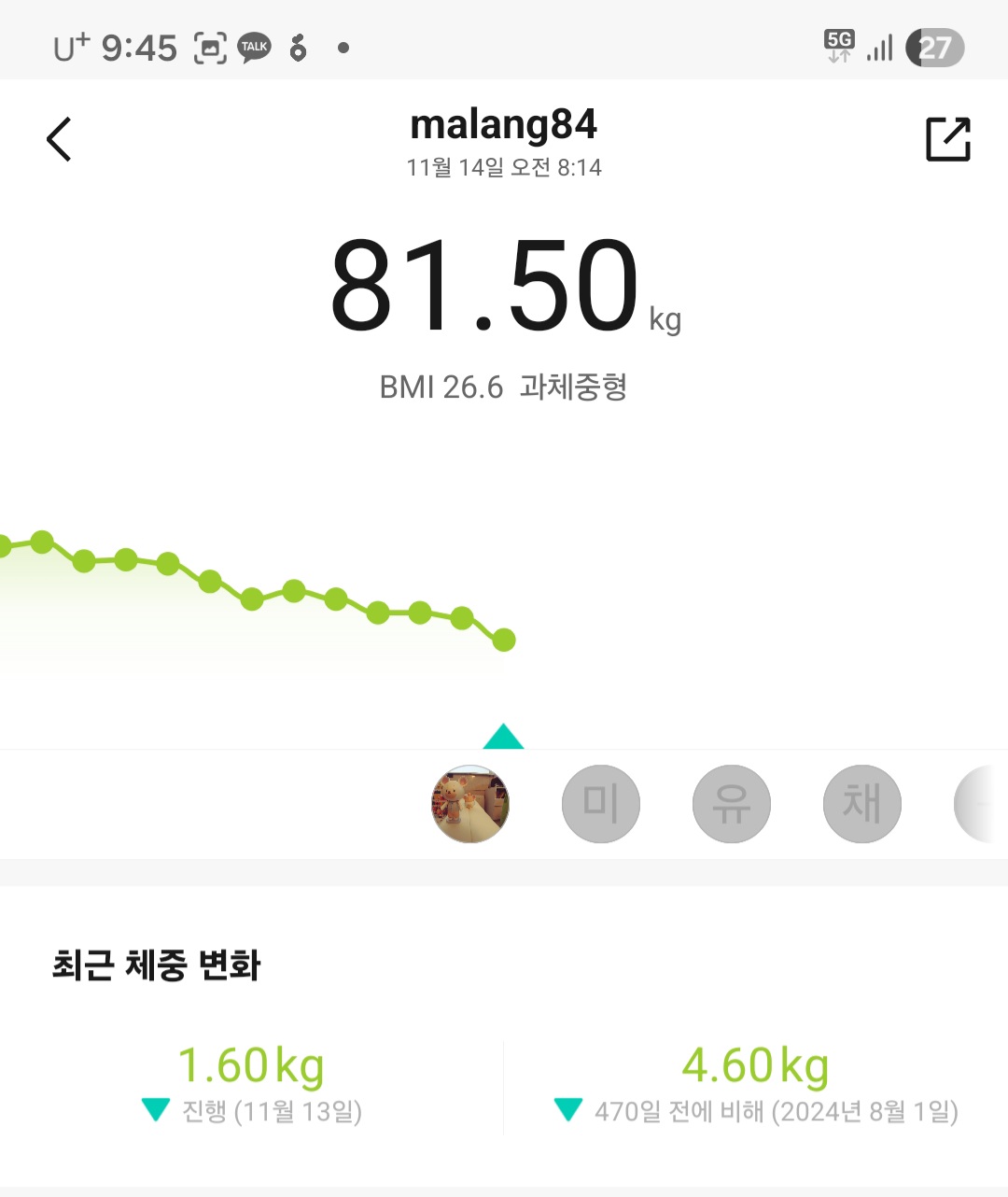Switch to the 미 user profile
The height and width of the screenshot is (1197, 1008).
[x=601, y=804]
